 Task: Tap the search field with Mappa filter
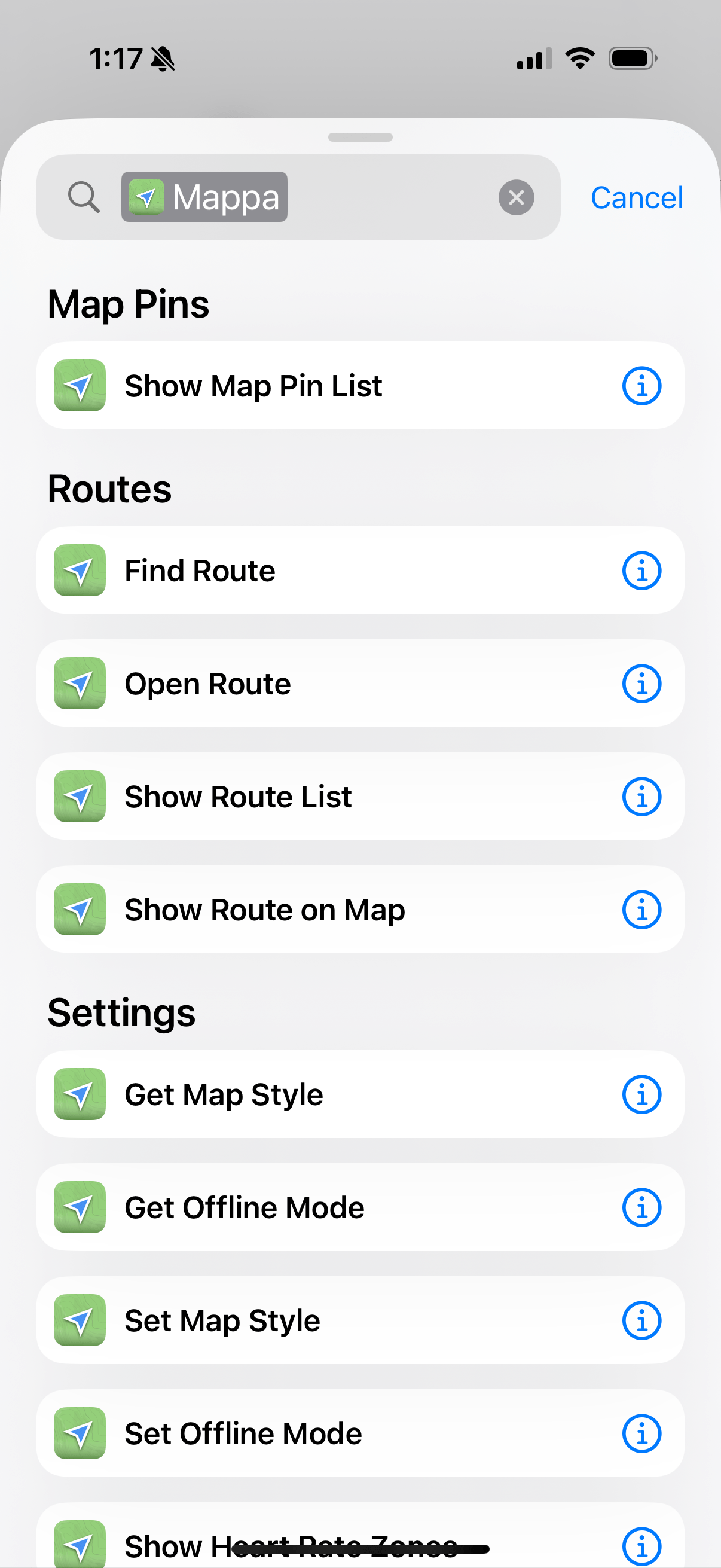(389, 197)
